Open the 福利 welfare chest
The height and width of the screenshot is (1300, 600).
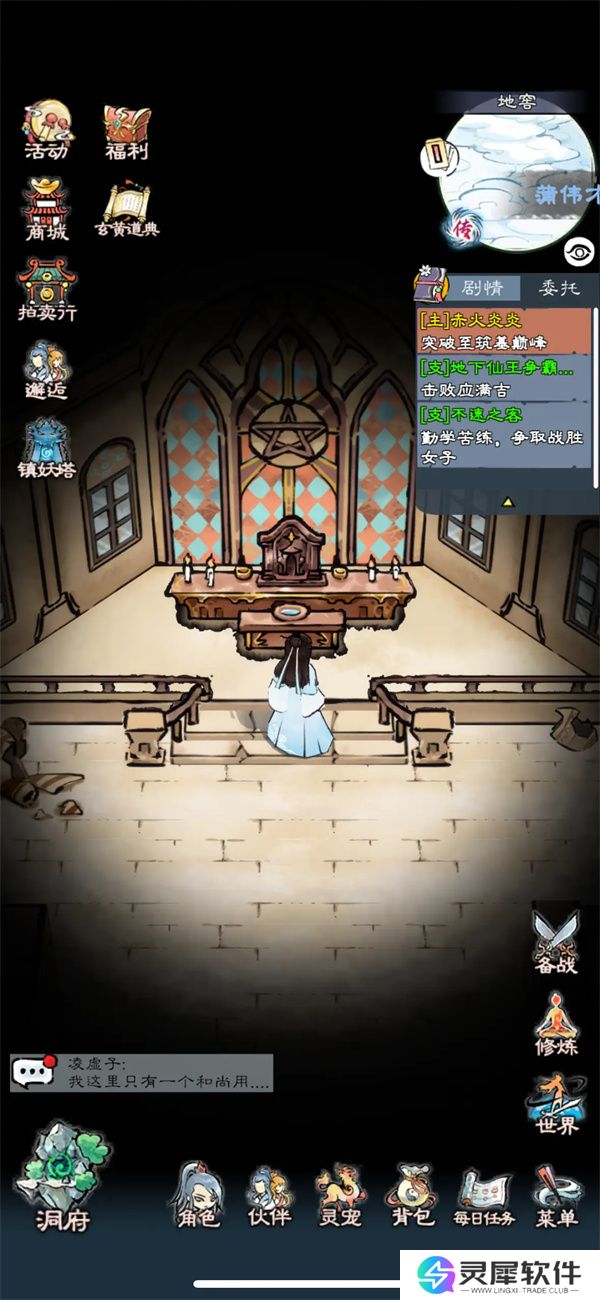[127, 131]
